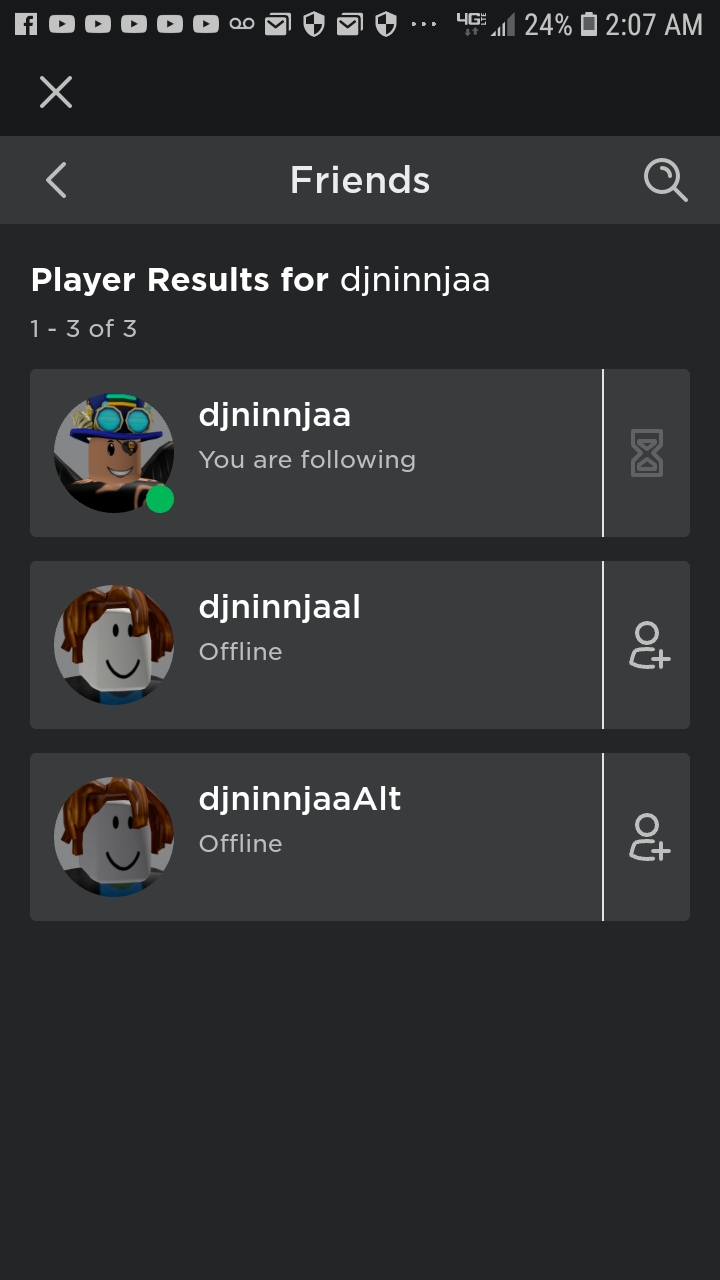Open the search magnifier icon
The image size is (720, 1280).
click(665, 181)
